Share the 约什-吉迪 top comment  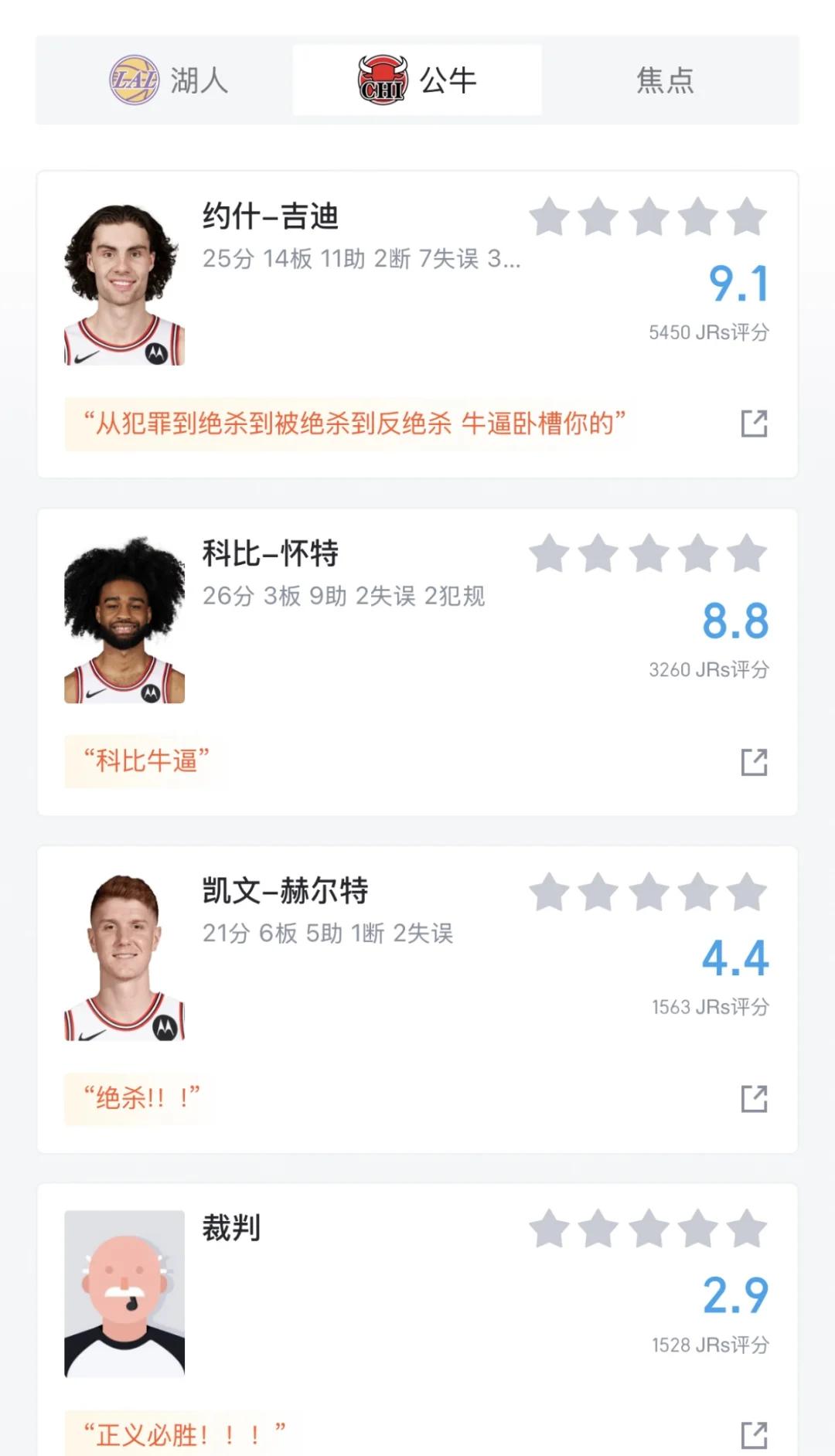click(x=754, y=424)
